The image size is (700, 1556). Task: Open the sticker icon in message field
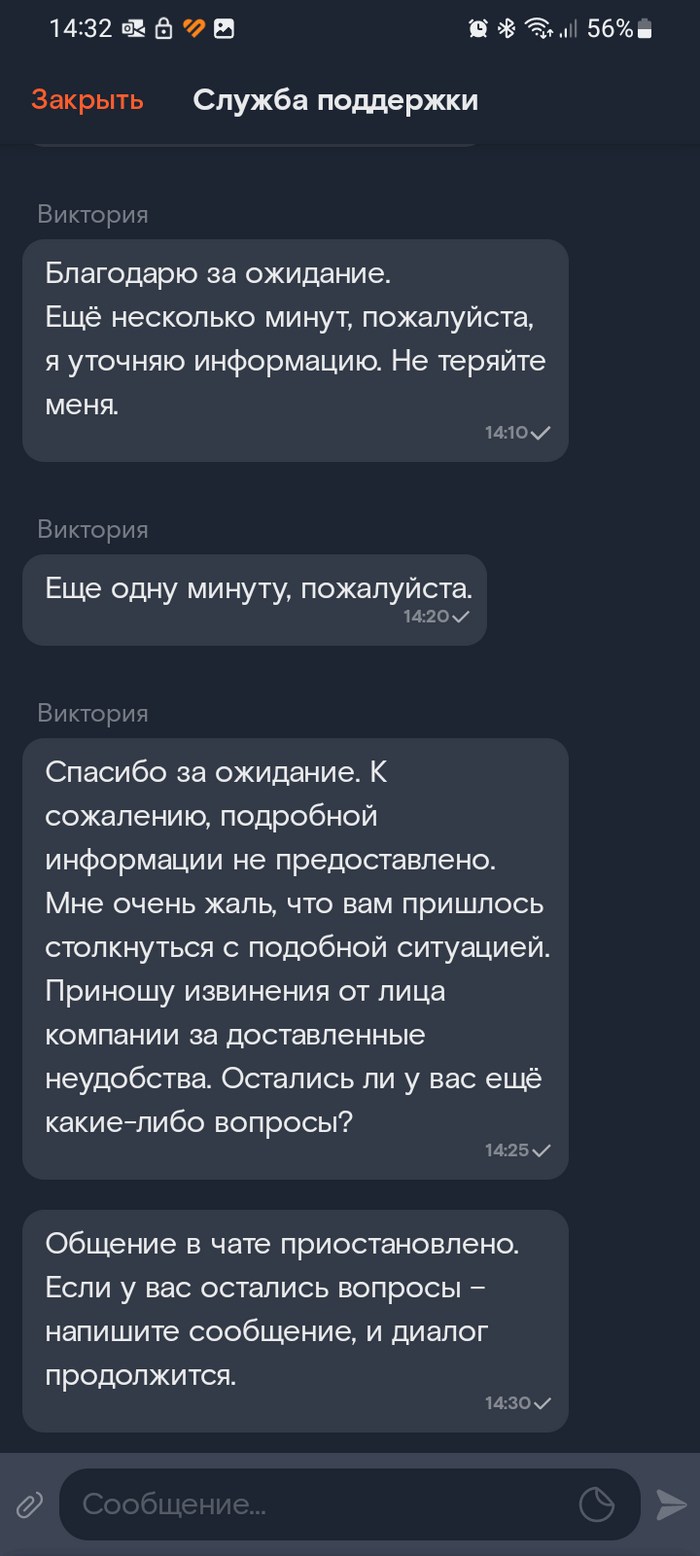tap(596, 1504)
